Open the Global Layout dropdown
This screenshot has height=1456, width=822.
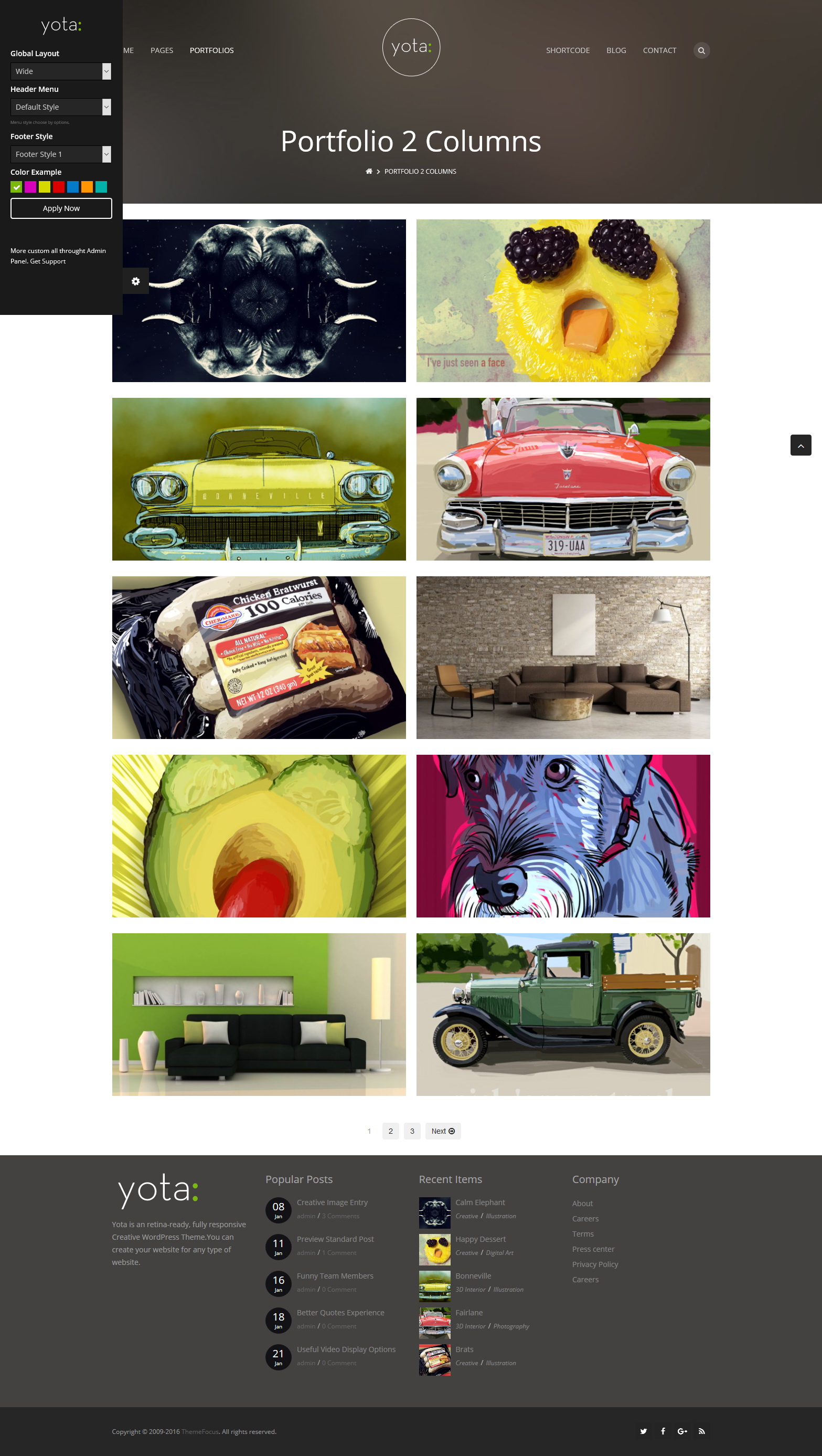(61, 71)
